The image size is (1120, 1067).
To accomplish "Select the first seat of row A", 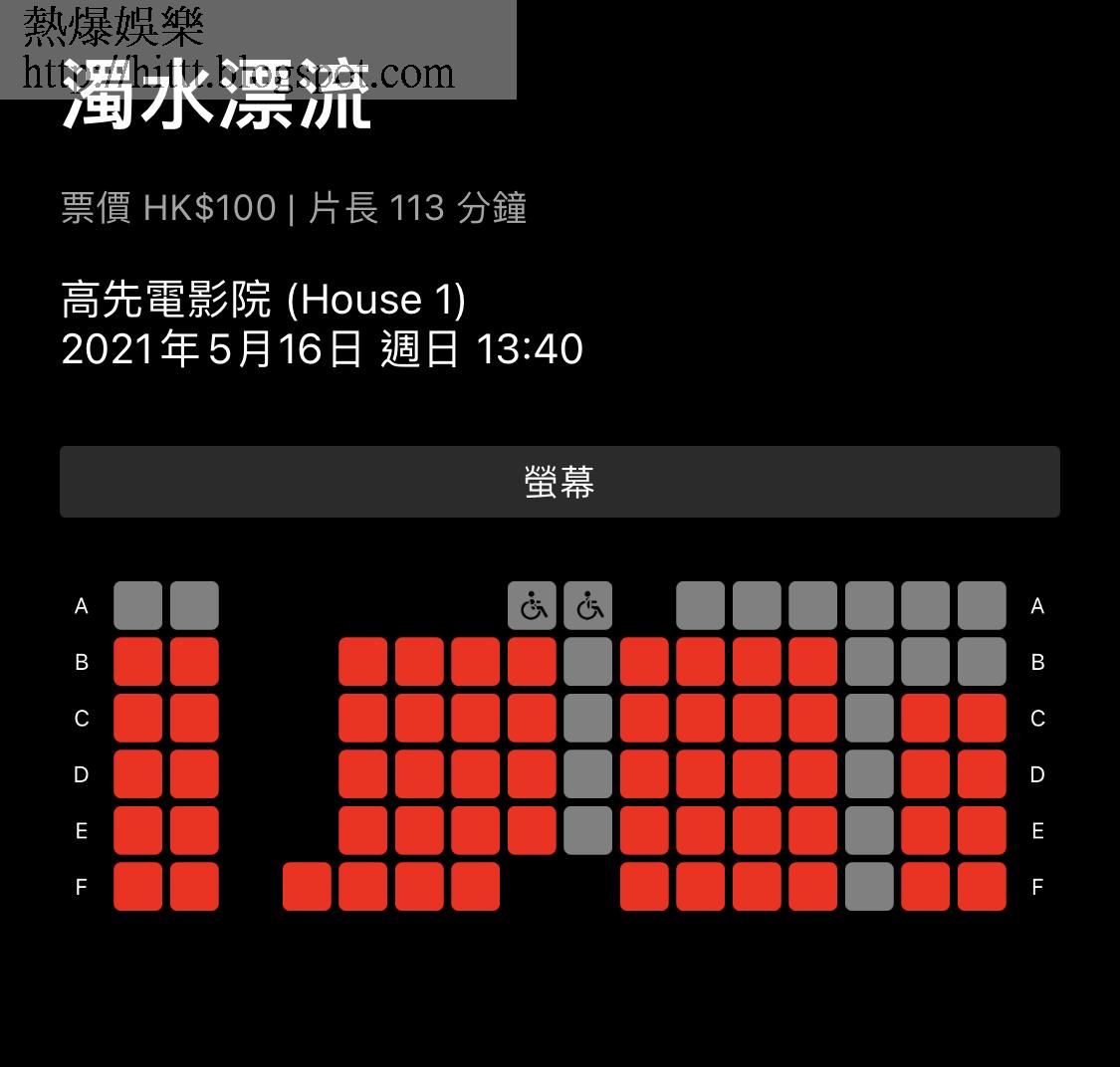I will tap(137, 606).
